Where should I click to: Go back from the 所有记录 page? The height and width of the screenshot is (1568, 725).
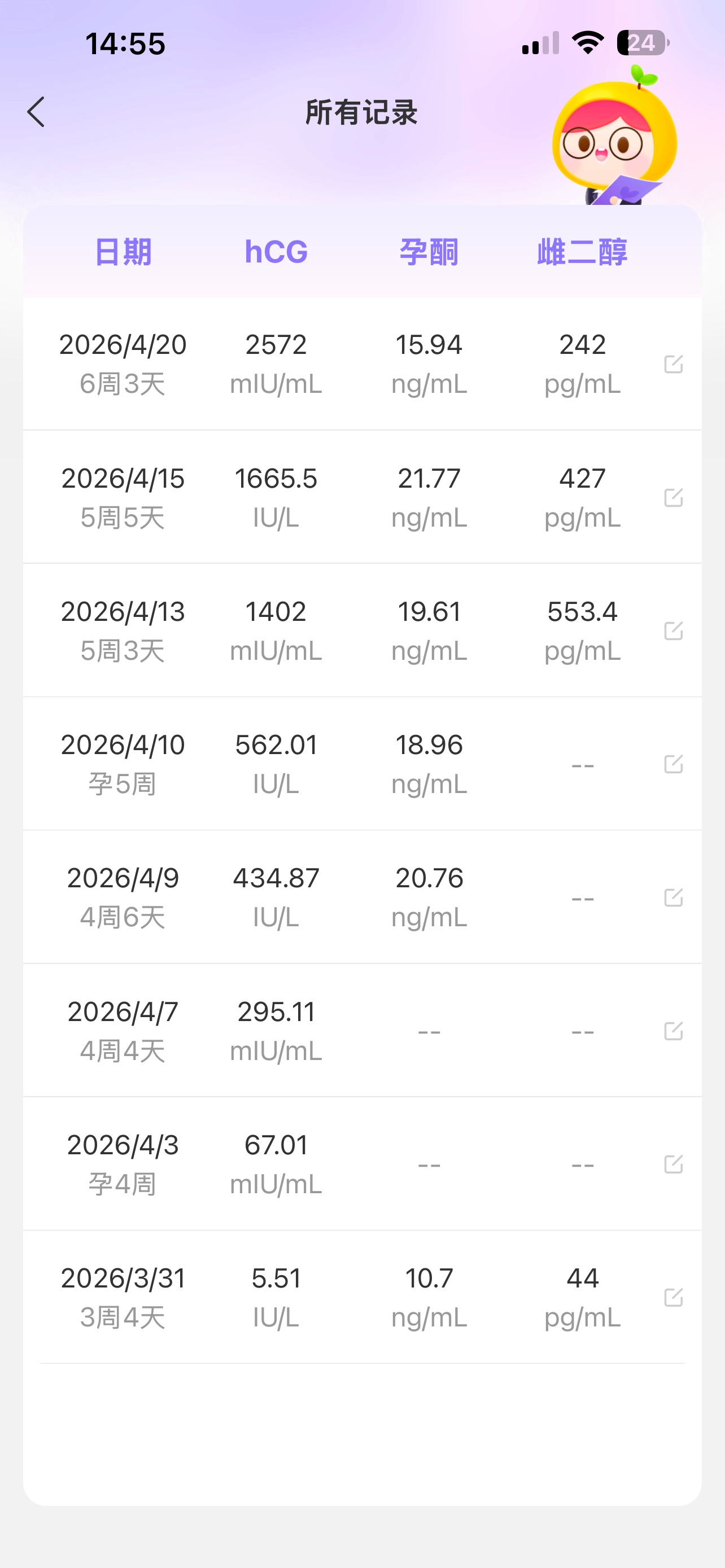pos(37,112)
